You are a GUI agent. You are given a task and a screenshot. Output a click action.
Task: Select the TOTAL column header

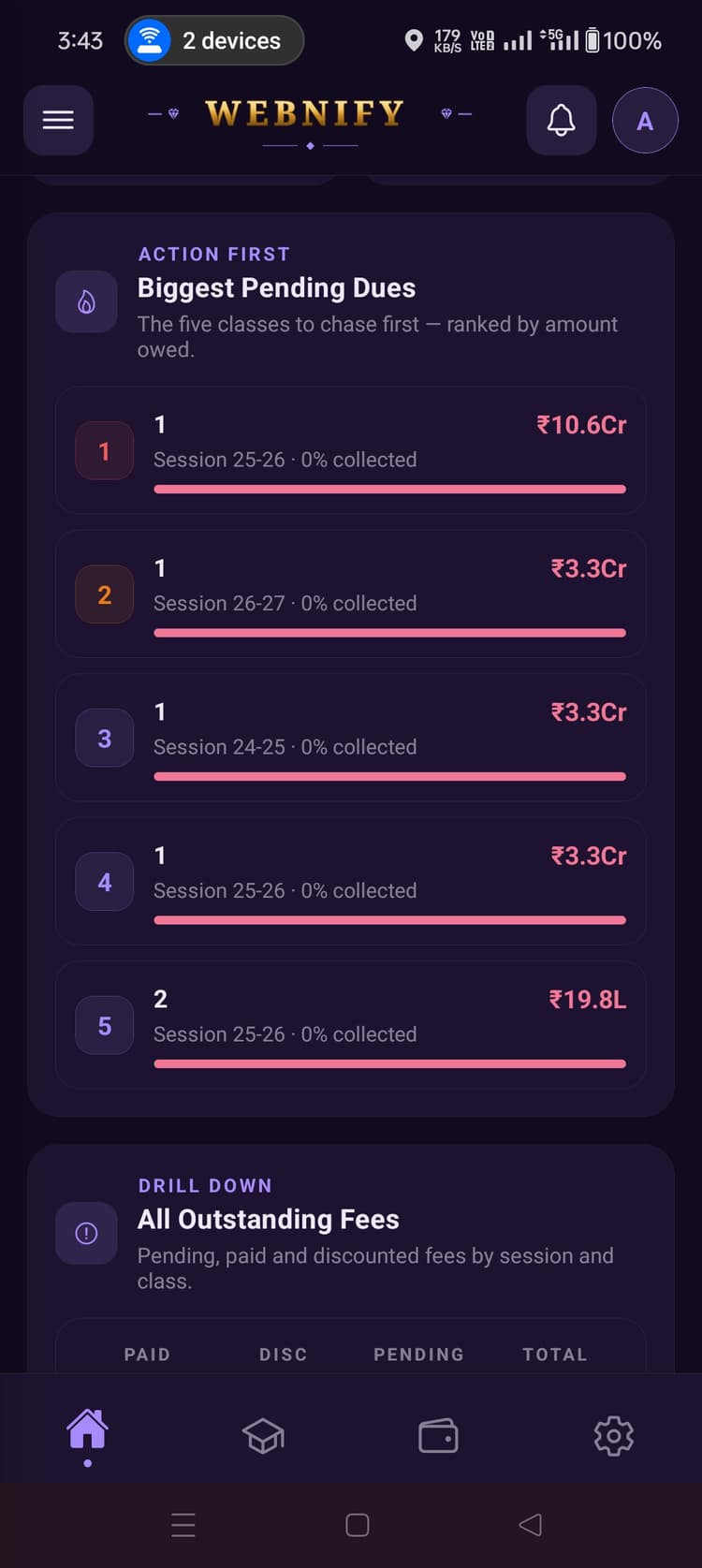coord(554,1355)
